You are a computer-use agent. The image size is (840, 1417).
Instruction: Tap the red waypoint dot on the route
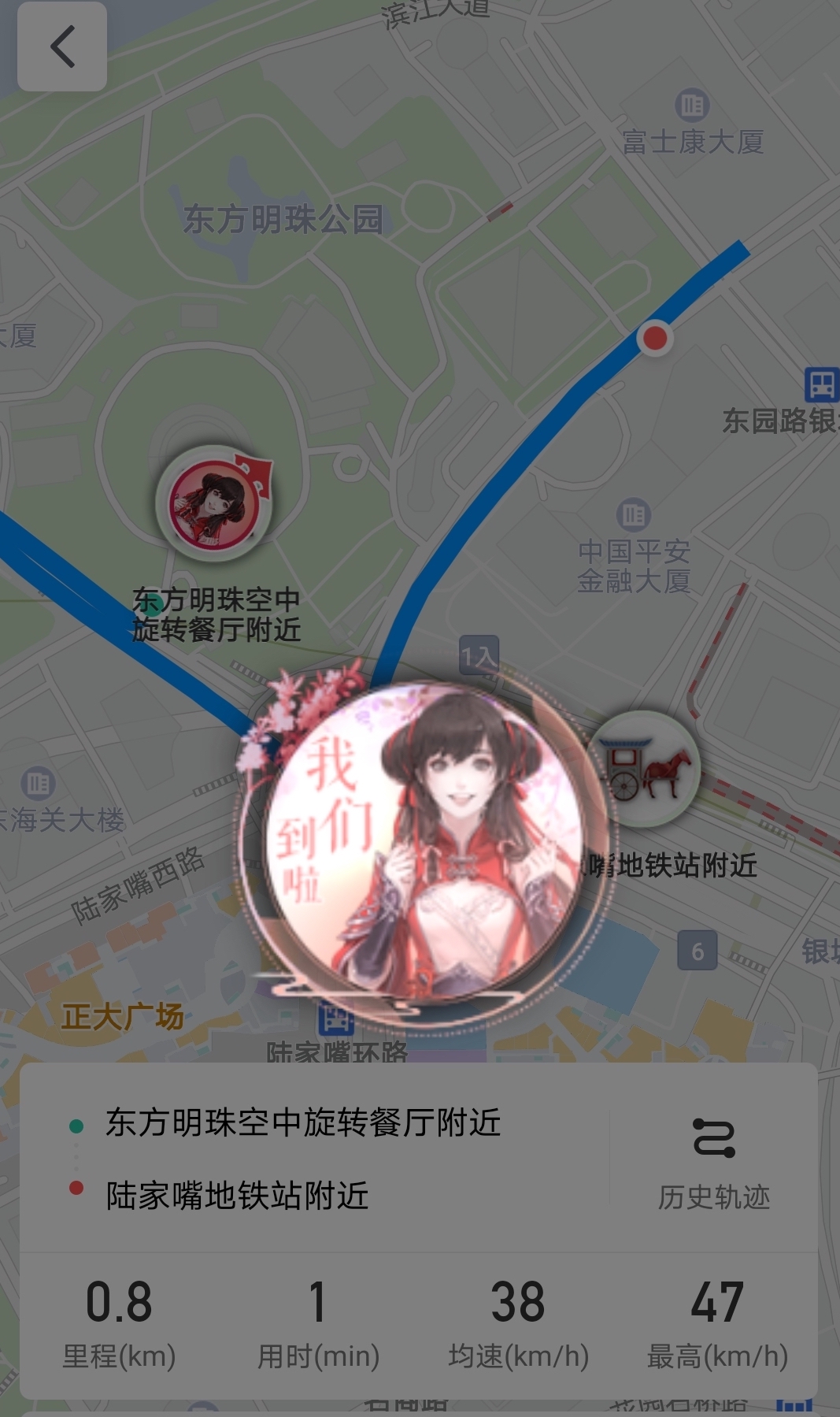point(654,339)
